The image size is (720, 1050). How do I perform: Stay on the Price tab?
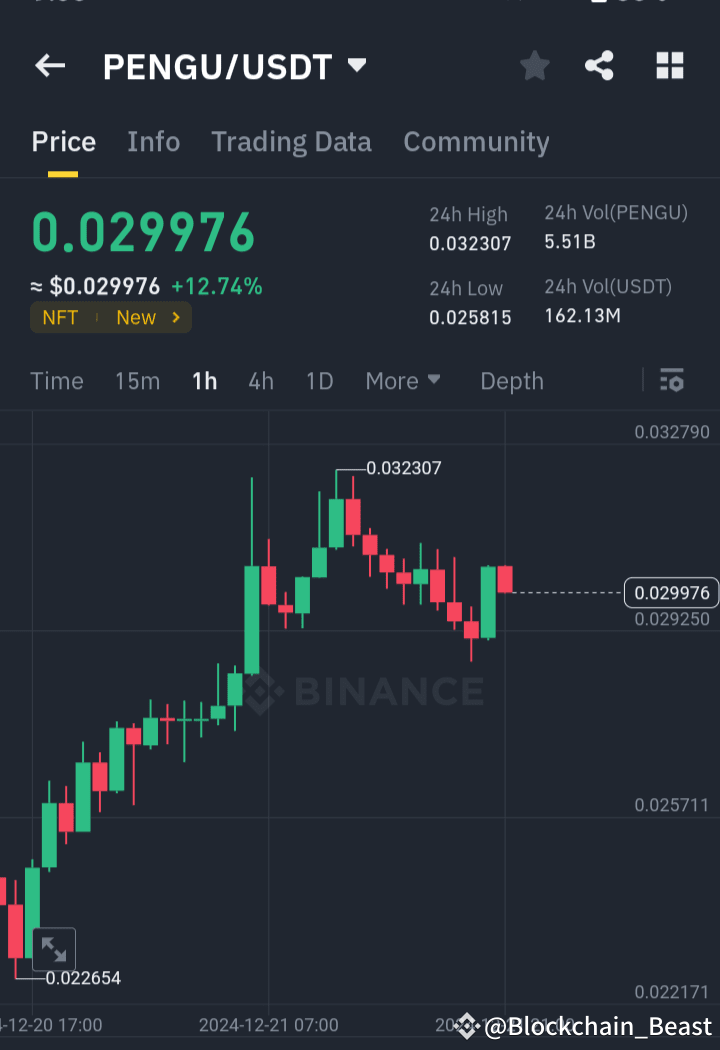pyautogui.click(x=63, y=142)
